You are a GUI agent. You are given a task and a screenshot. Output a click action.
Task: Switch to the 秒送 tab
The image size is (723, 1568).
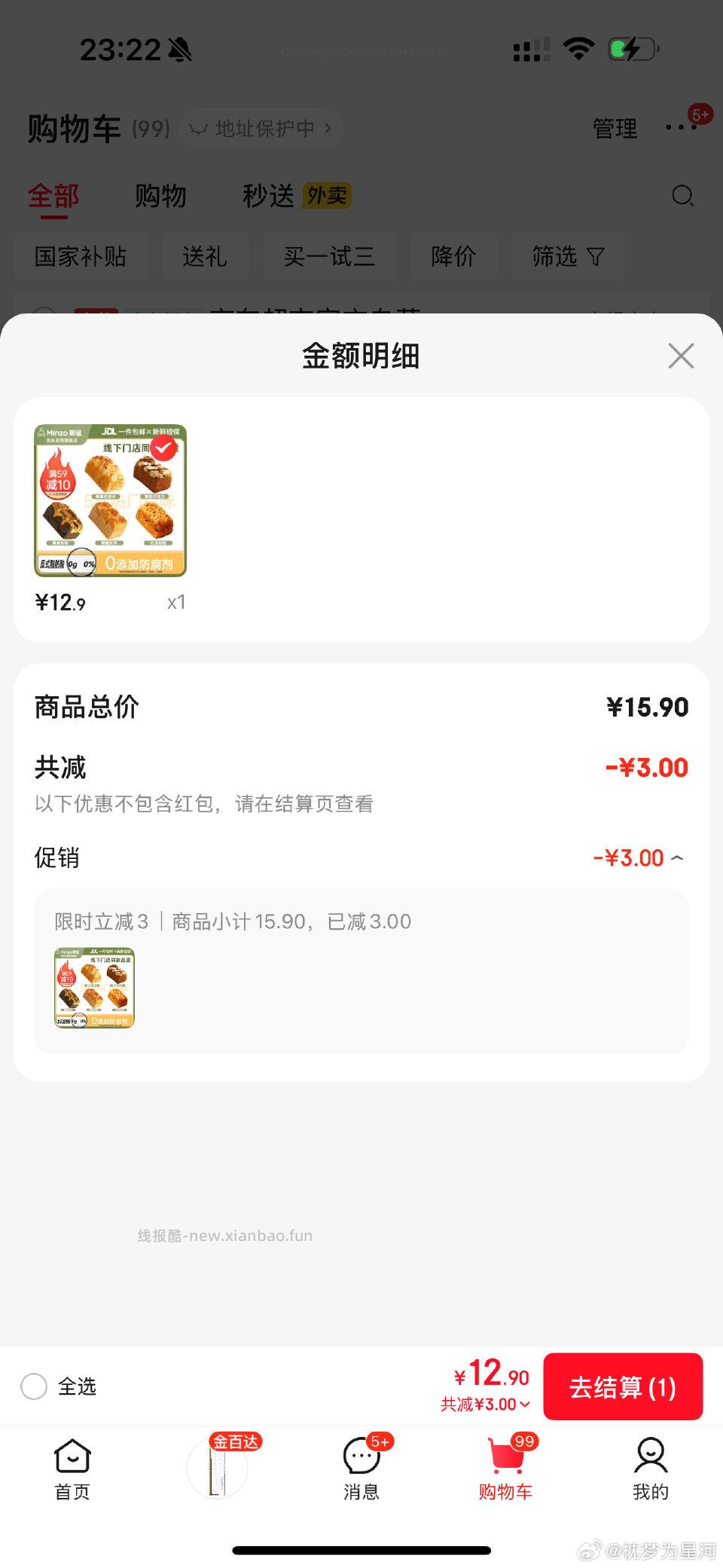point(267,196)
